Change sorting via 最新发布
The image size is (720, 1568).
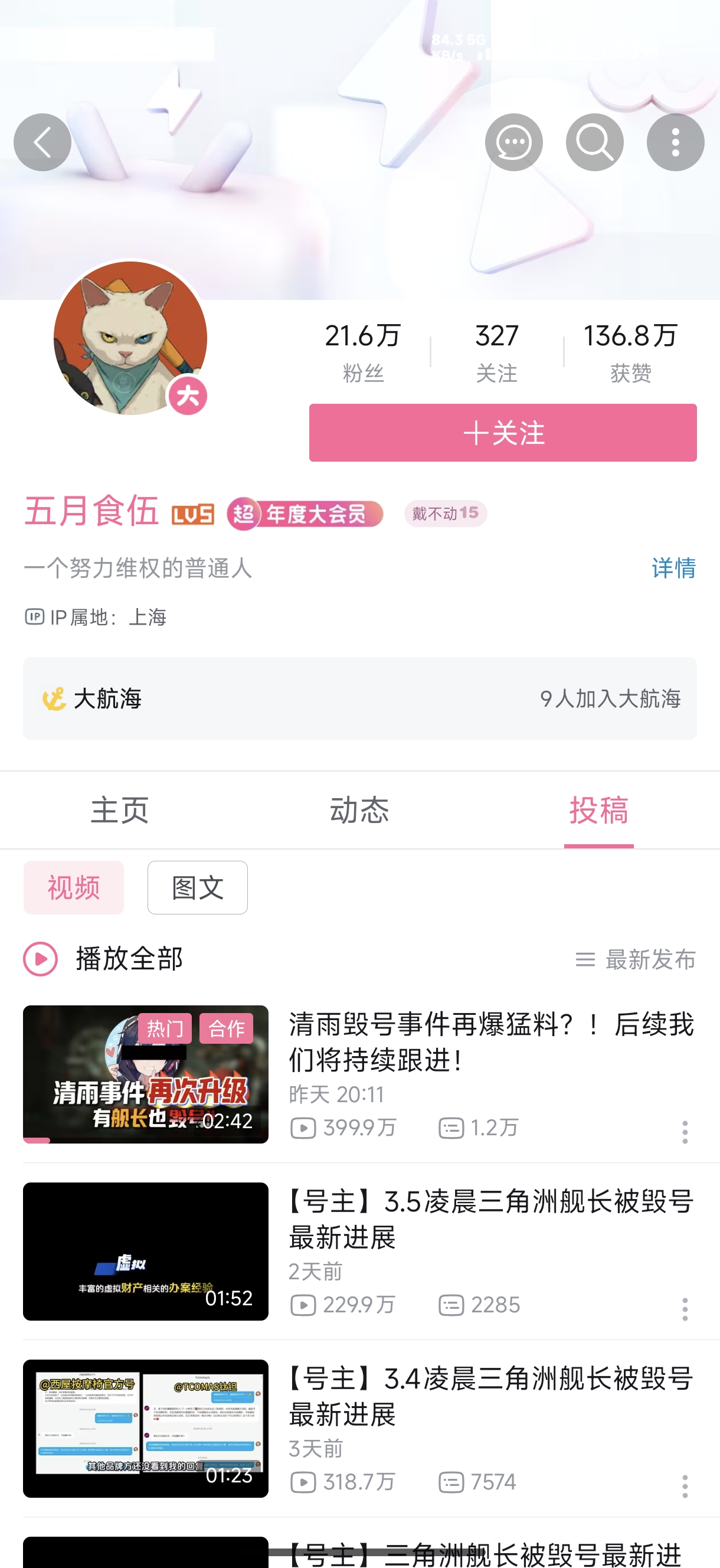click(636, 960)
